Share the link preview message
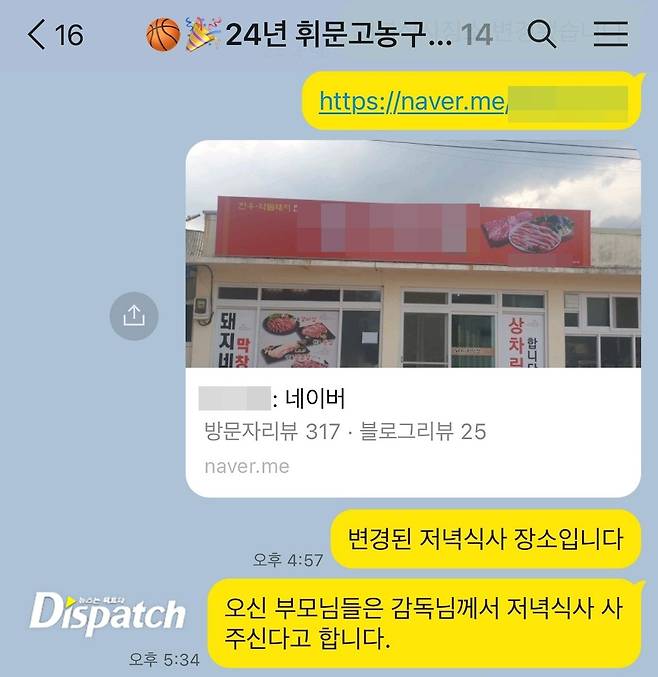The image size is (658, 677). (x=134, y=316)
